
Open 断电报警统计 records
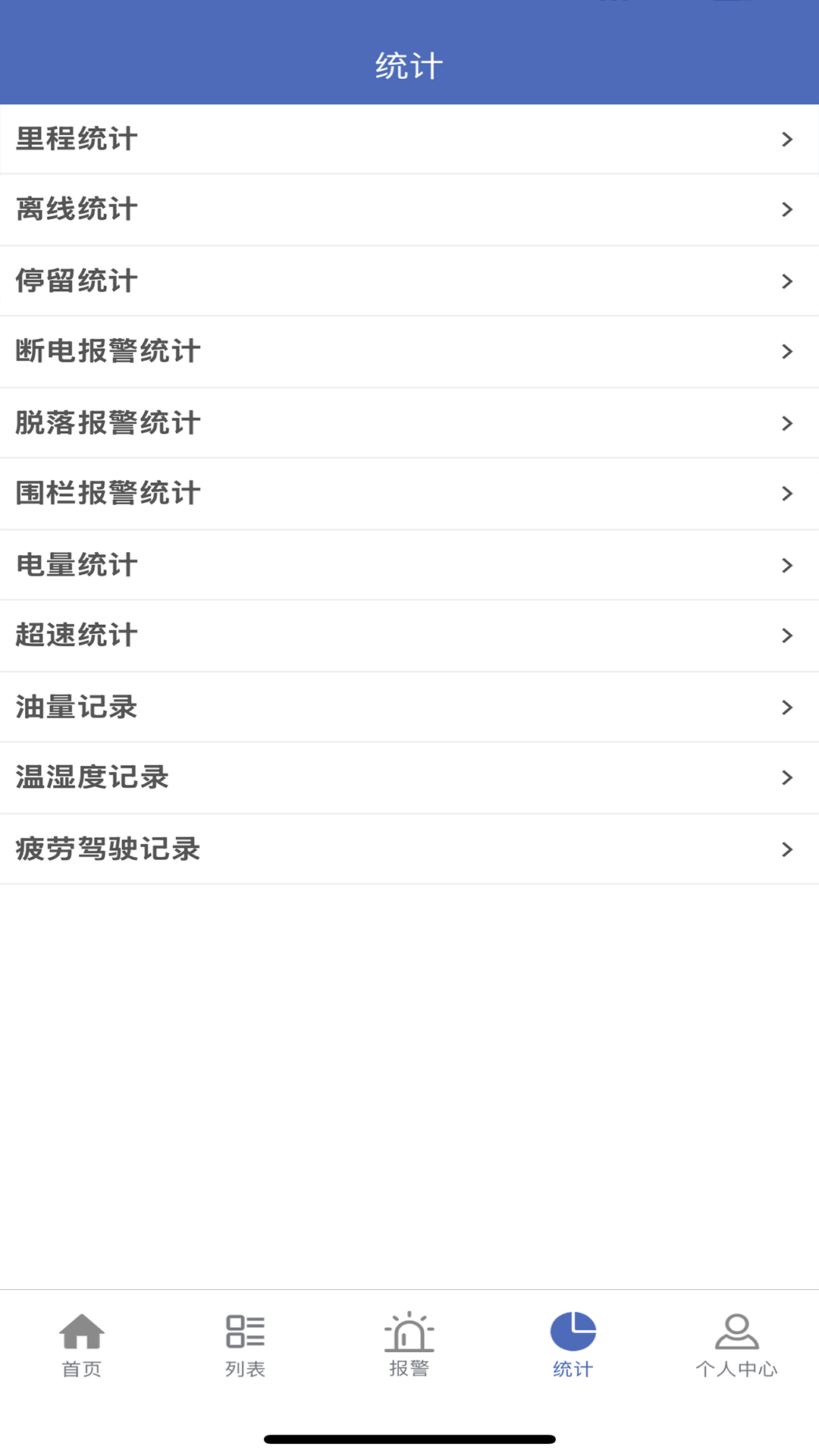click(x=409, y=351)
